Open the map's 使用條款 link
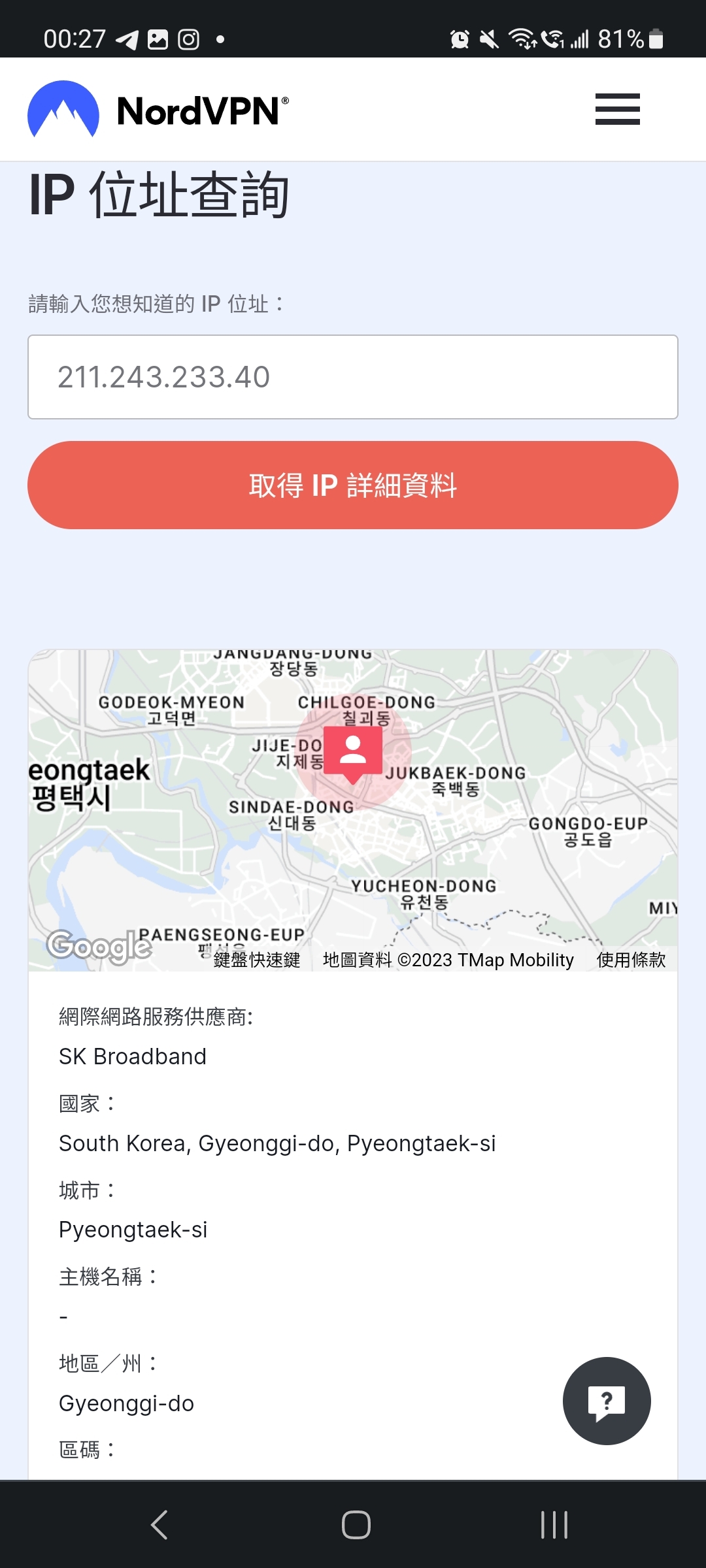The height and width of the screenshot is (1568, 706). (631, 960)
